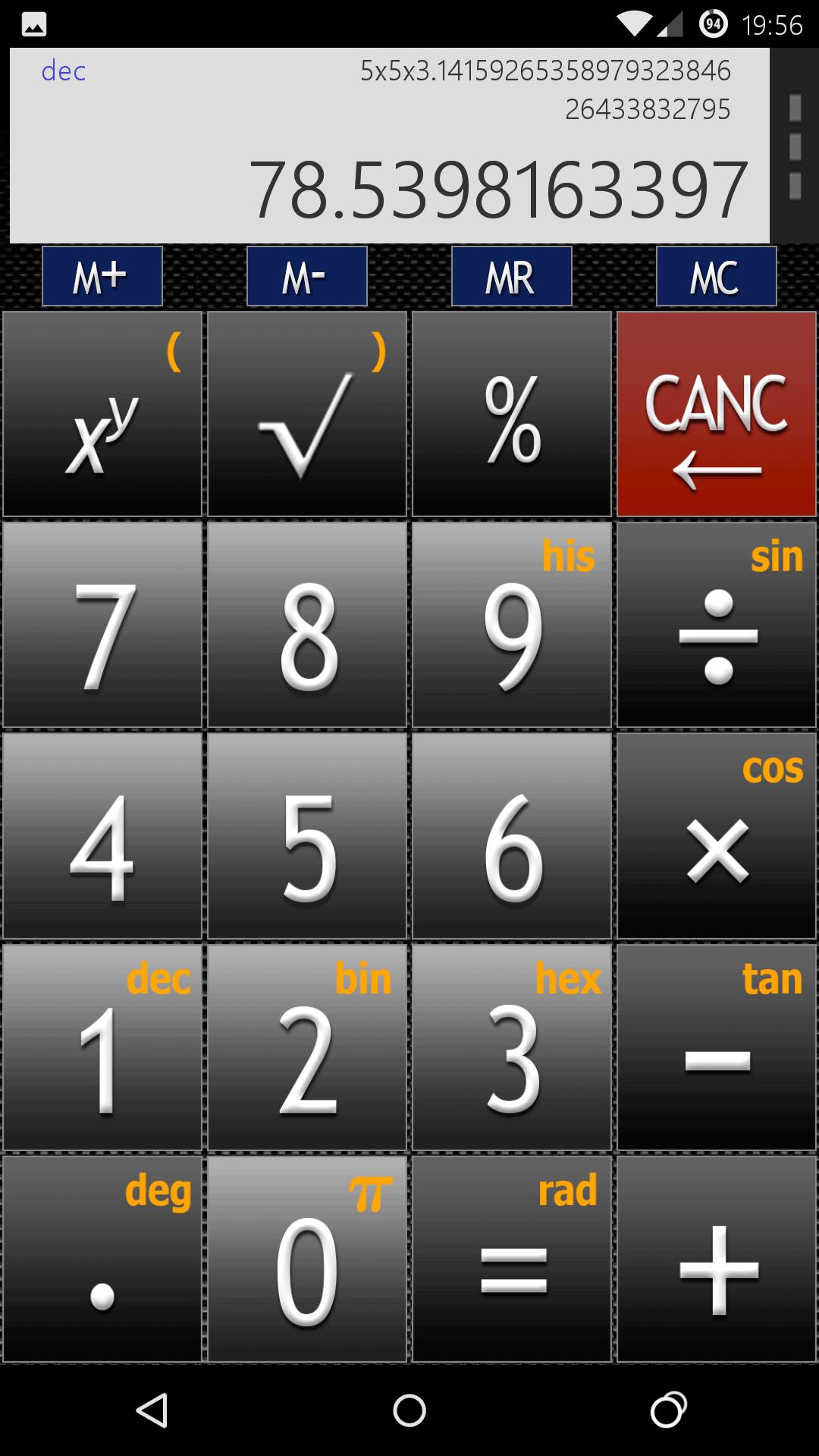Enter the digit 5
819x1456 pixels.
[x=307, y=836]
